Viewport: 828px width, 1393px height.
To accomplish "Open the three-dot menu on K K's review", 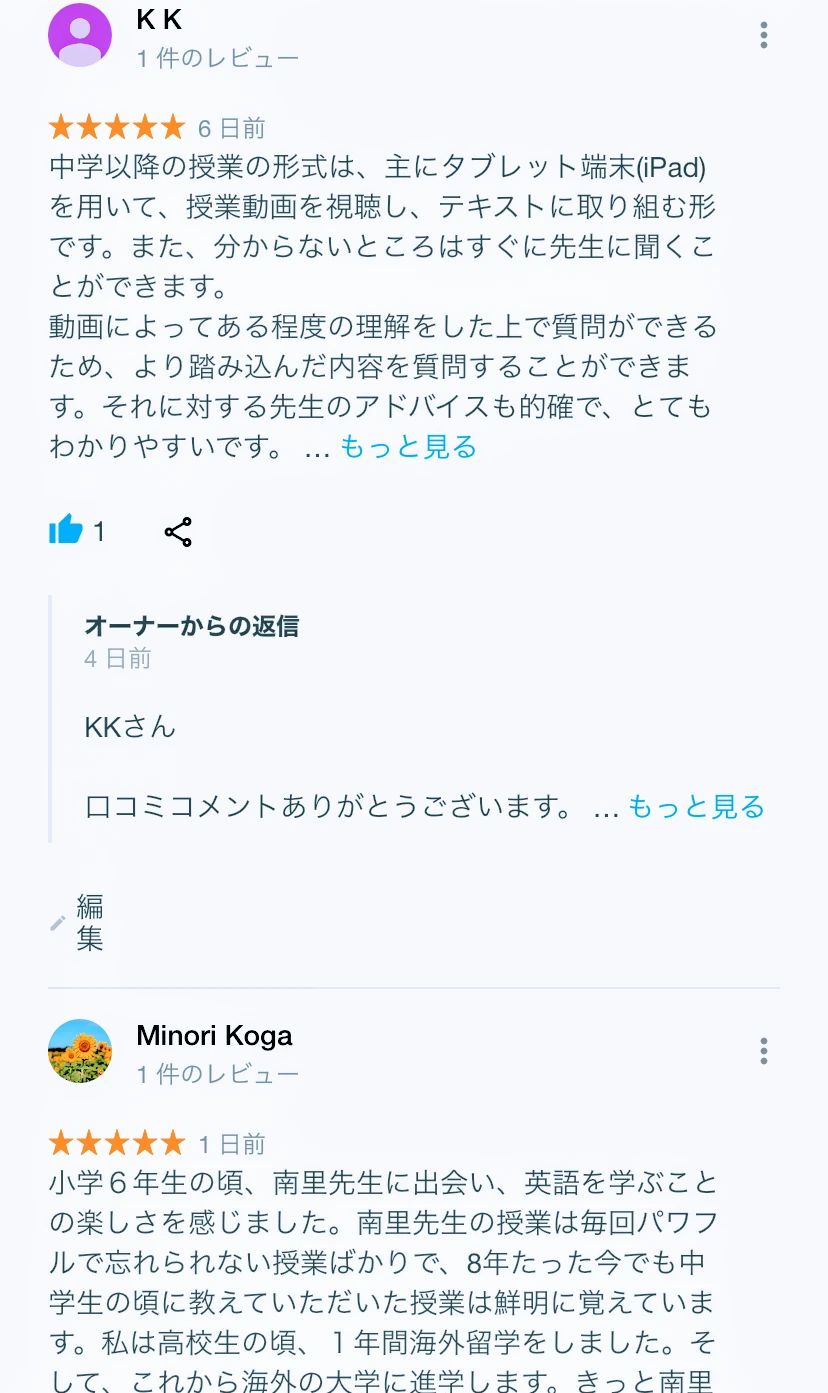I will 763,36.
